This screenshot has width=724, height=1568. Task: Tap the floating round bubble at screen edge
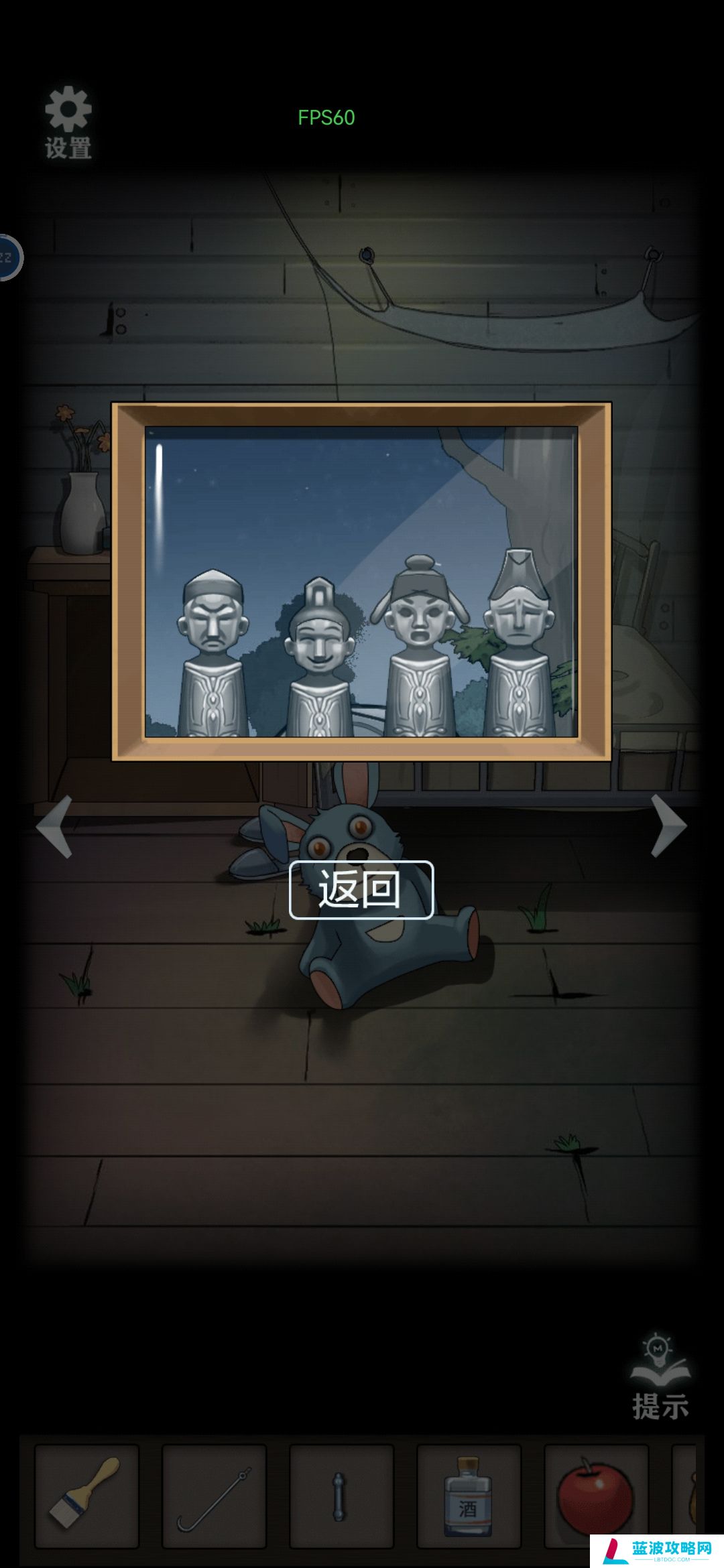(x=8, y=257)
